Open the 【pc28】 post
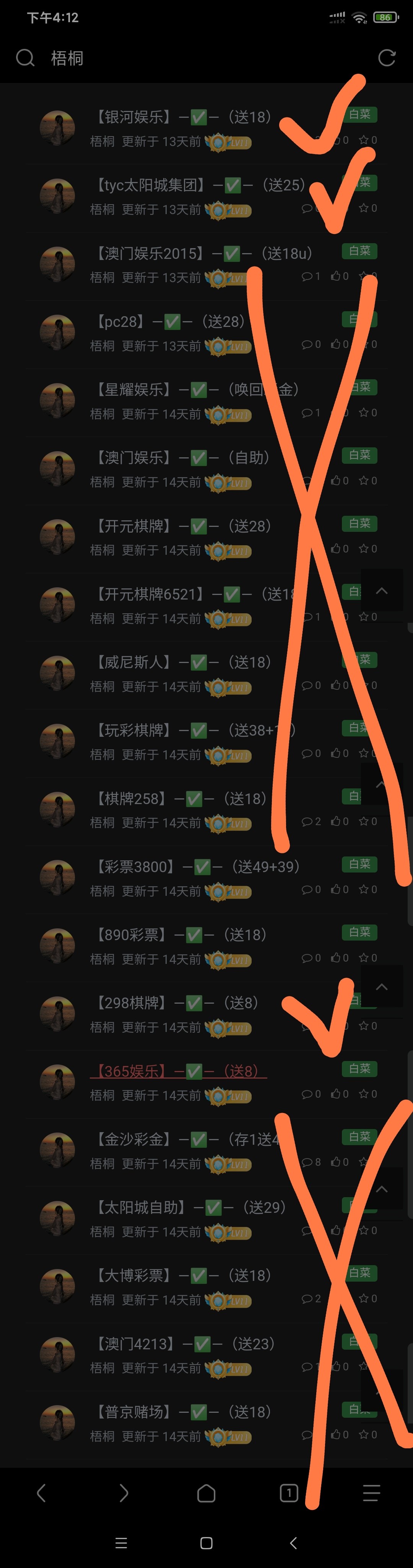Image resolution: width=413 pixels, height=1568 pixels. coord(169,322)
